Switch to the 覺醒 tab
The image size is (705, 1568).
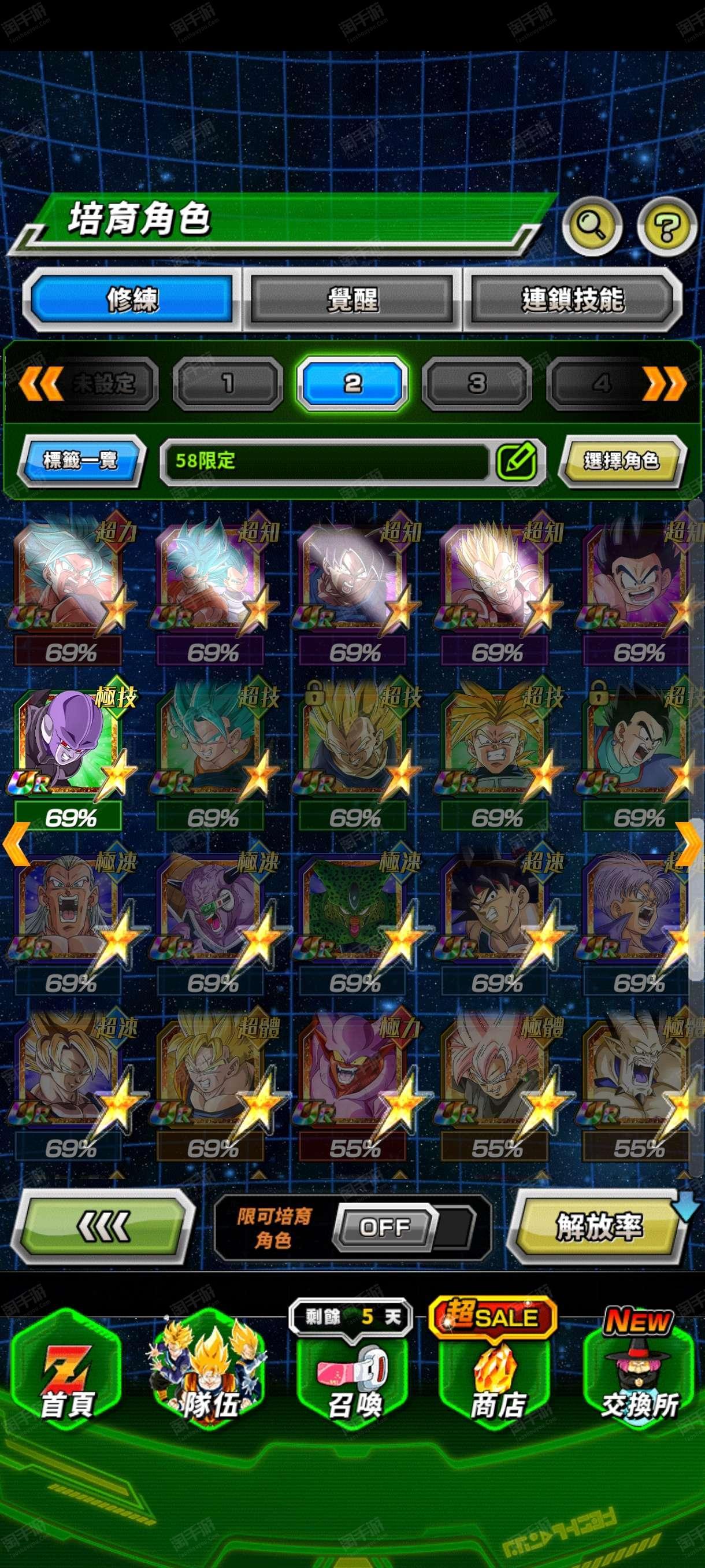click(352, 299)
